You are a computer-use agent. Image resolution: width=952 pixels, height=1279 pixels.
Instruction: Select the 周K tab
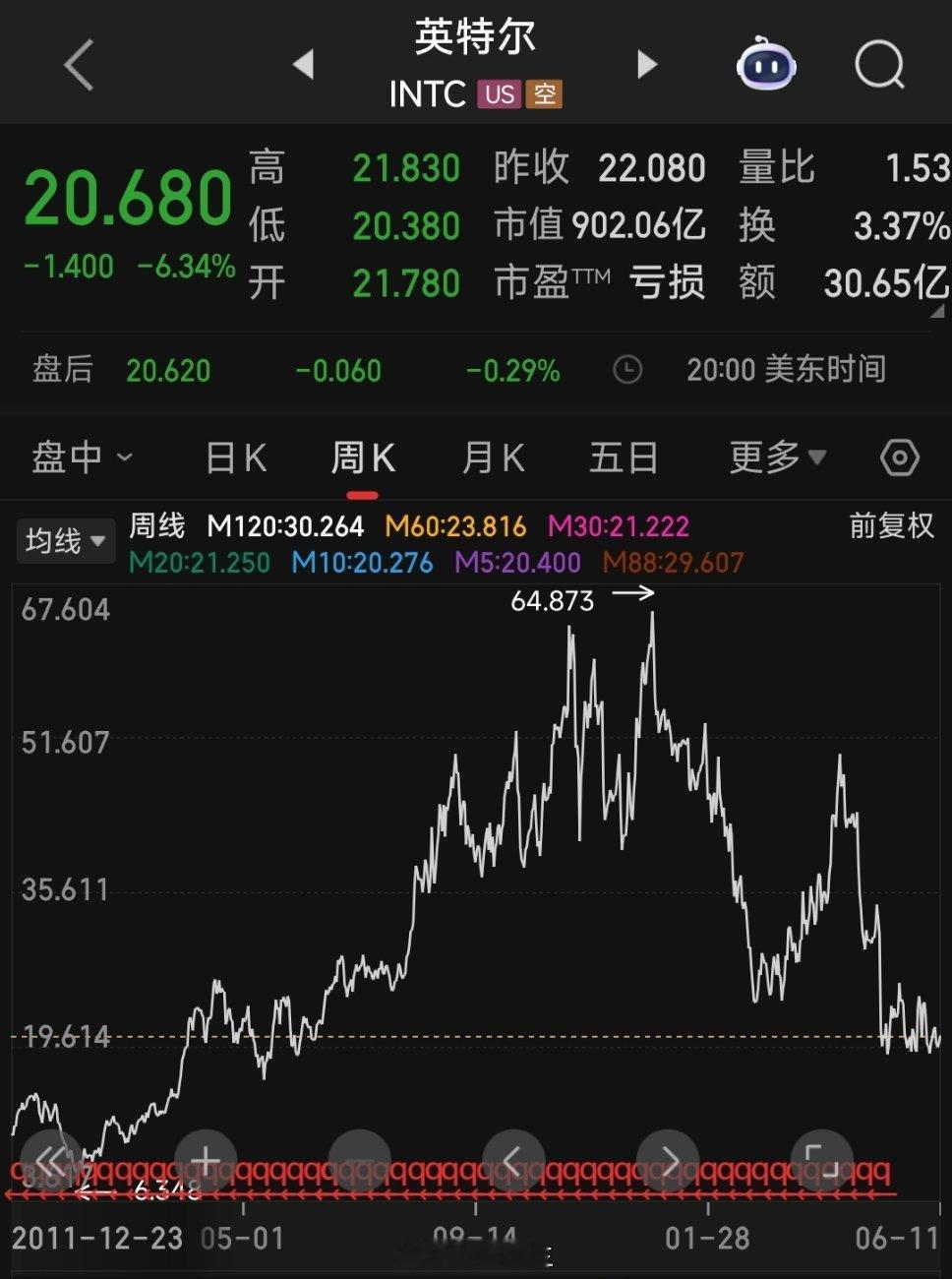[363, 457]
